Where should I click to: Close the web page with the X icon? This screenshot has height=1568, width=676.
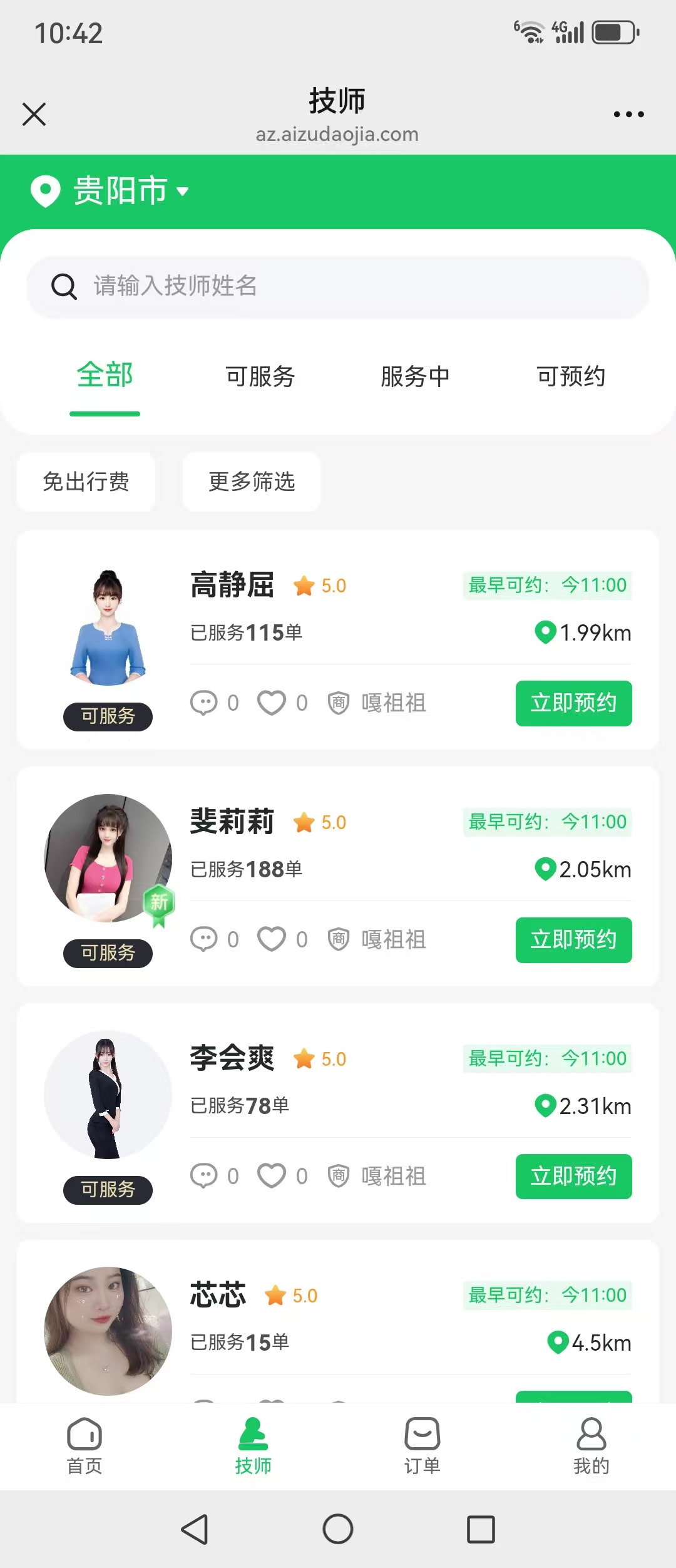click(34, 114)
